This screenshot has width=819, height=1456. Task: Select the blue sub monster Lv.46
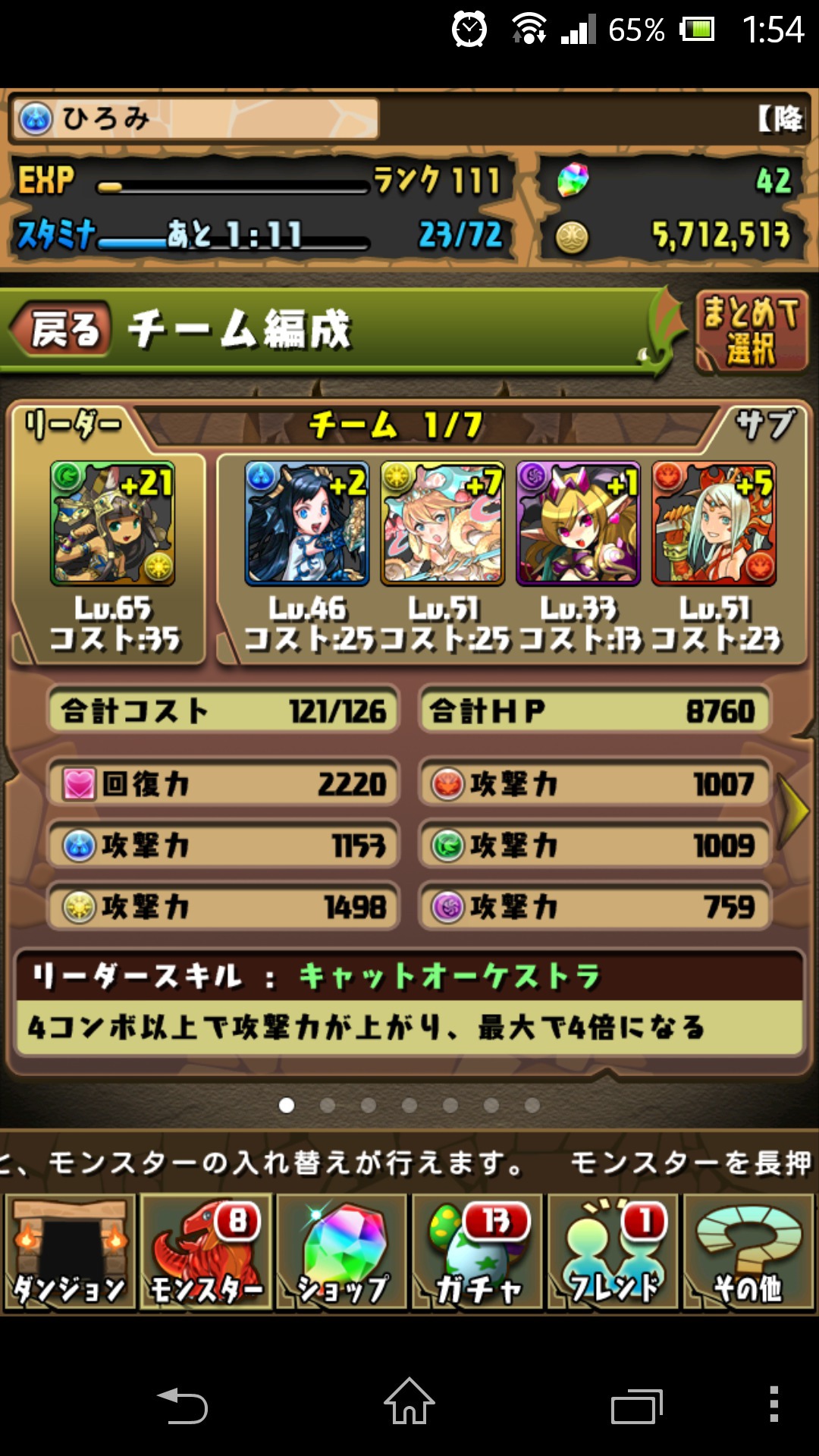coord(307,523)
